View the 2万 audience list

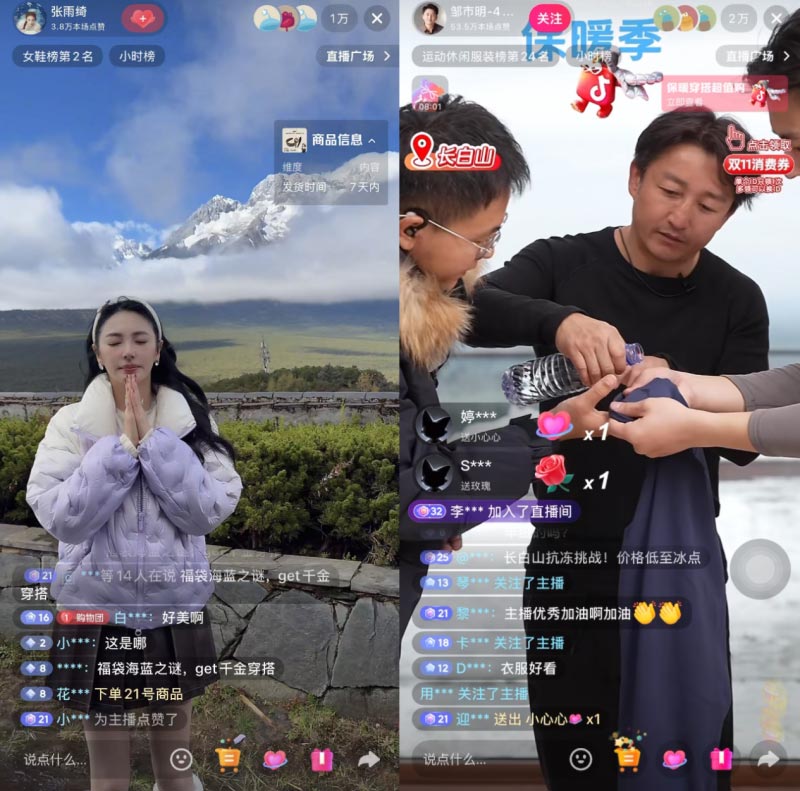(739, 18)
